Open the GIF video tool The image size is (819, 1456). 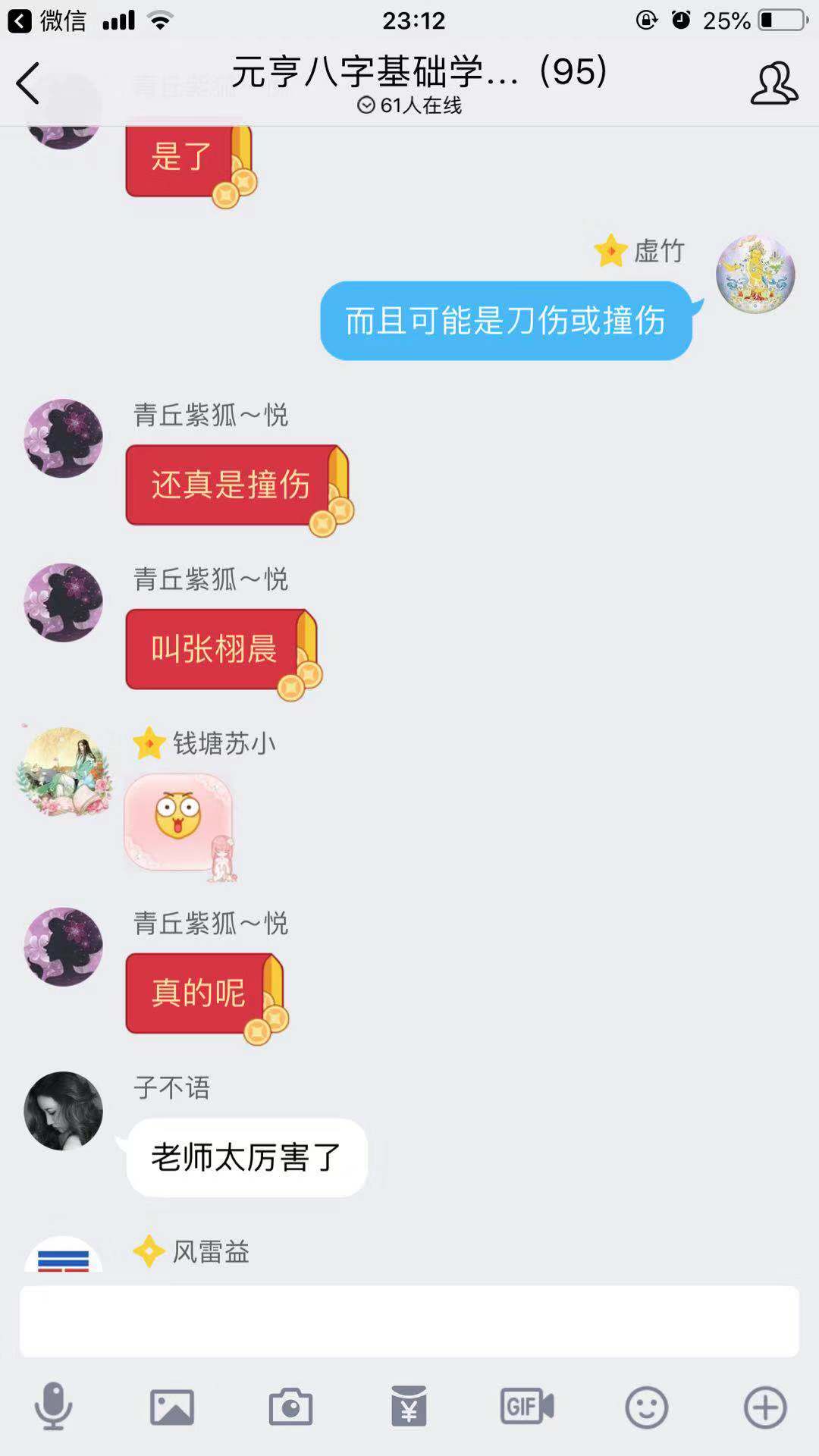tap(527, 1407)
